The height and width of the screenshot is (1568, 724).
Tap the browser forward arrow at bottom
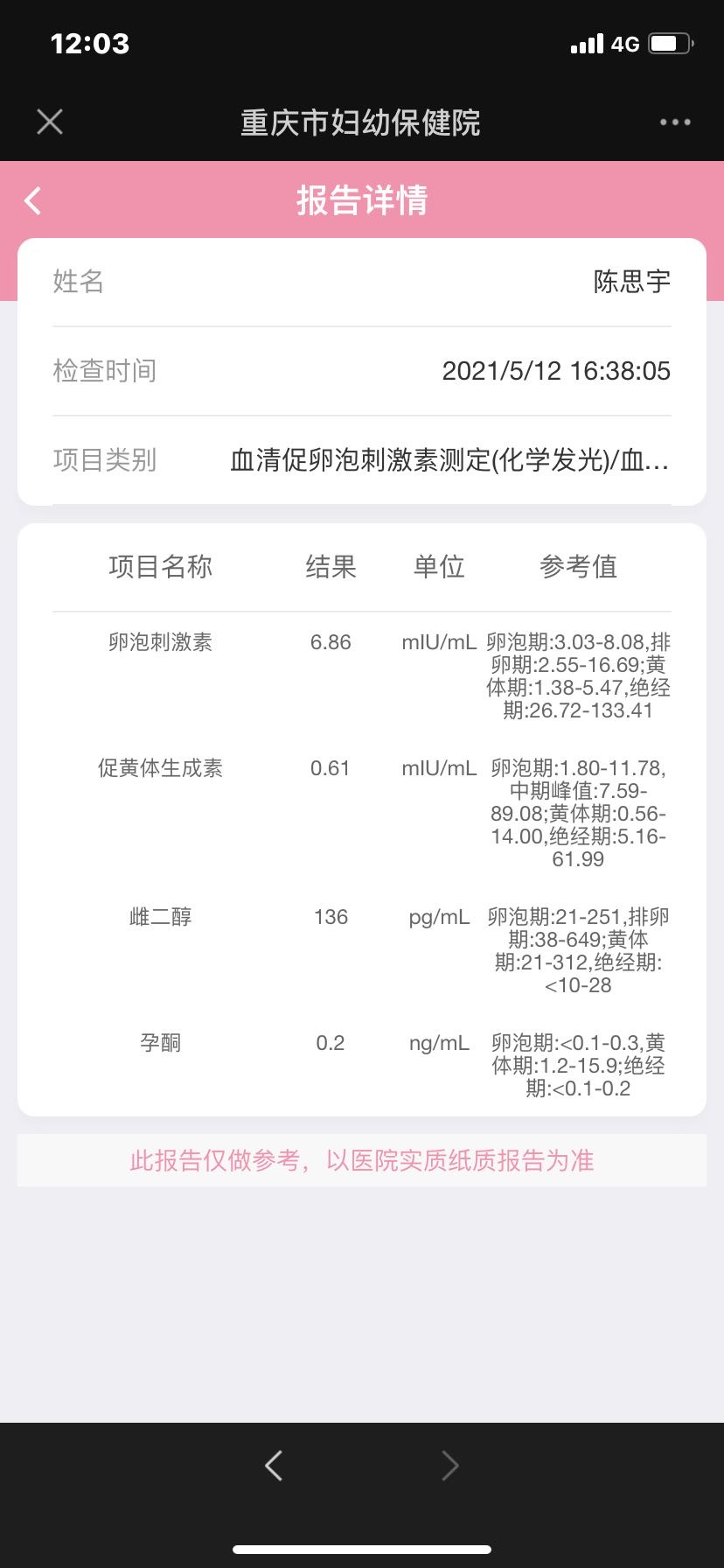click(450, 1465)
